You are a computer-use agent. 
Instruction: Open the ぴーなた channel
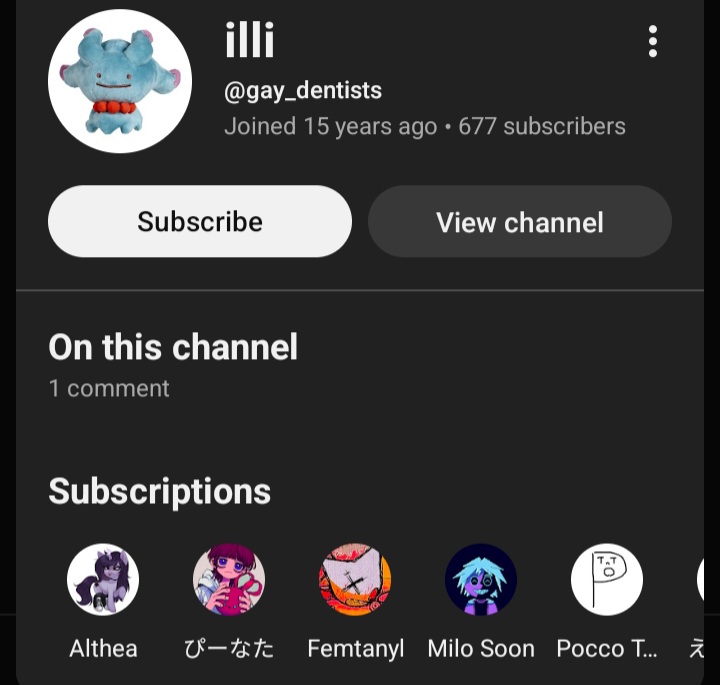(x=229, y=580)
